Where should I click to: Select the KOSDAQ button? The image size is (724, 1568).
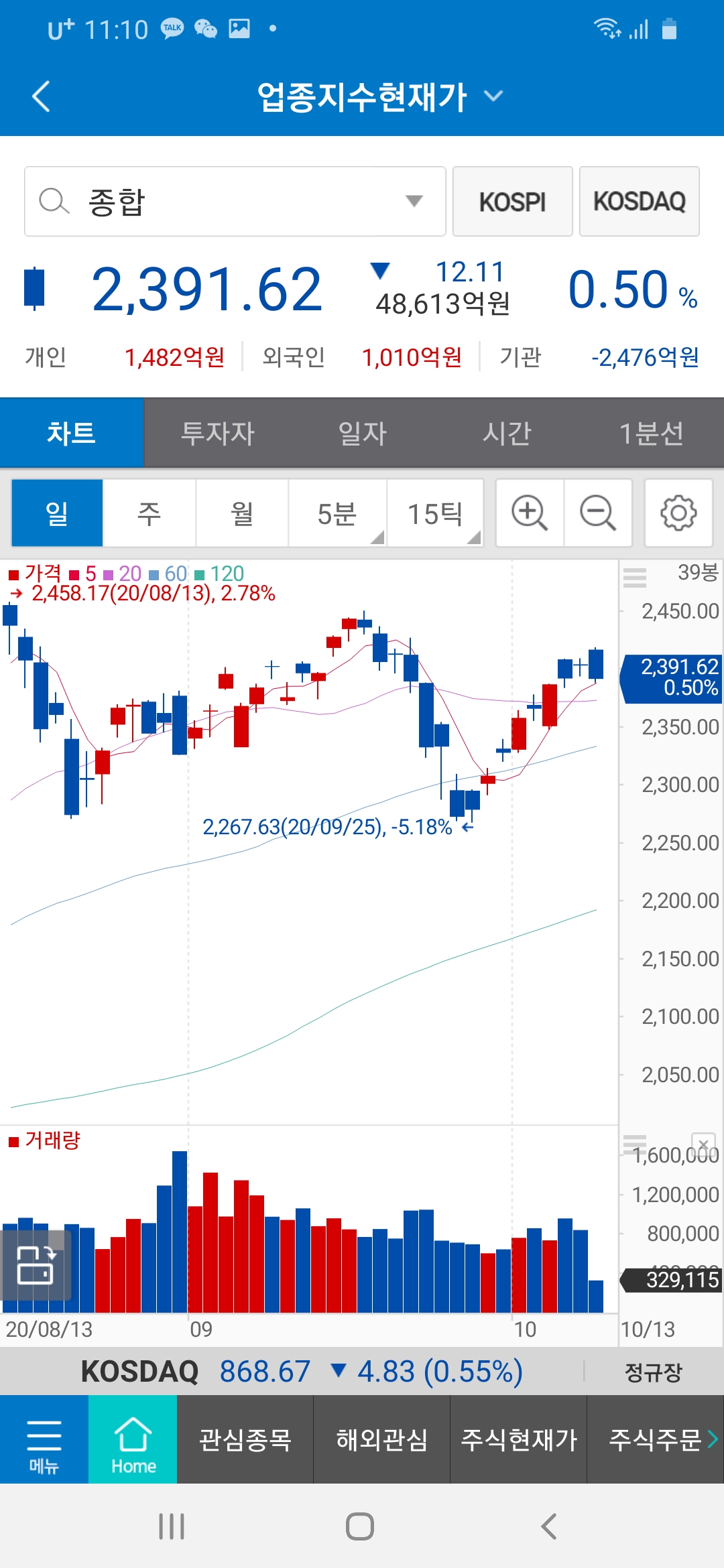[639, 201]
